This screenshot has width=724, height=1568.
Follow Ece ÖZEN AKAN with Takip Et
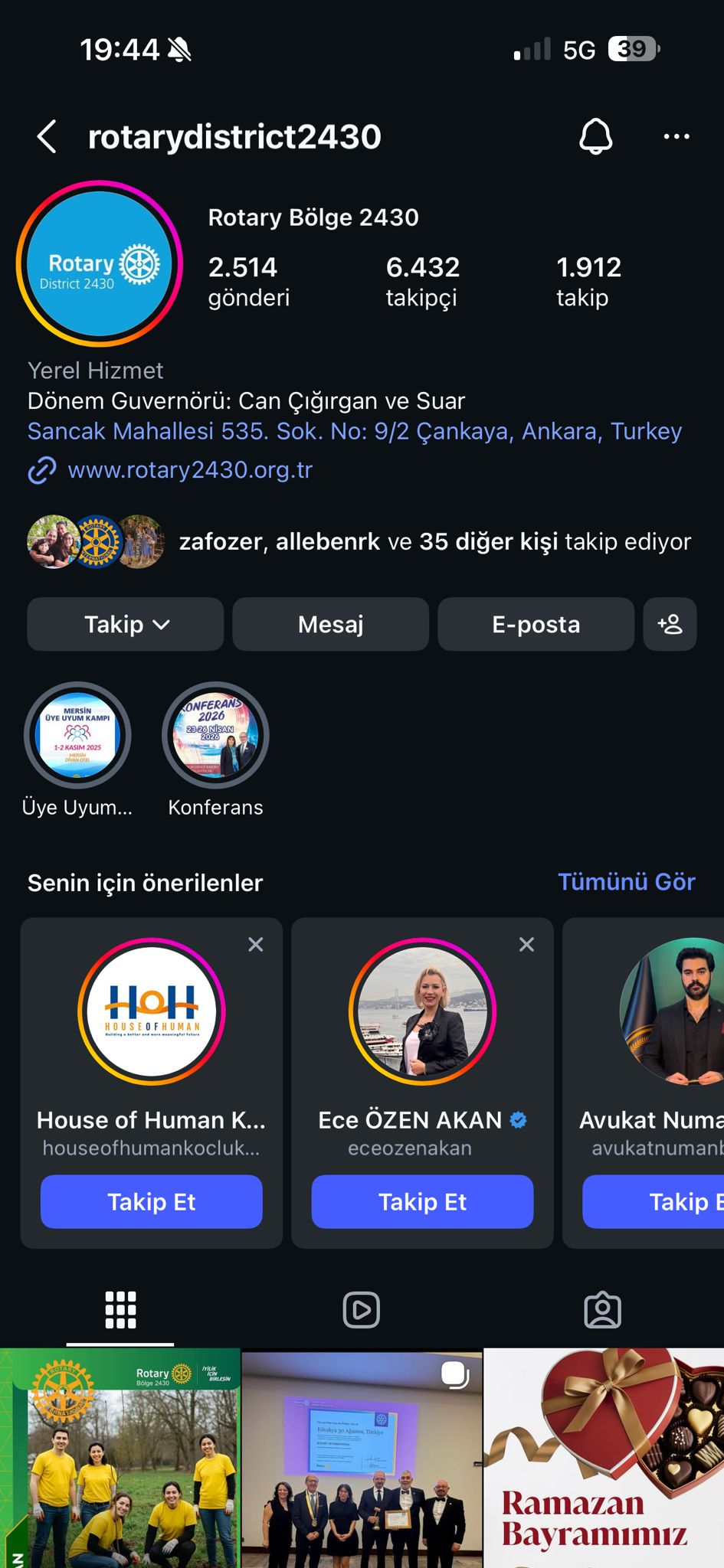click(422, 1201)
